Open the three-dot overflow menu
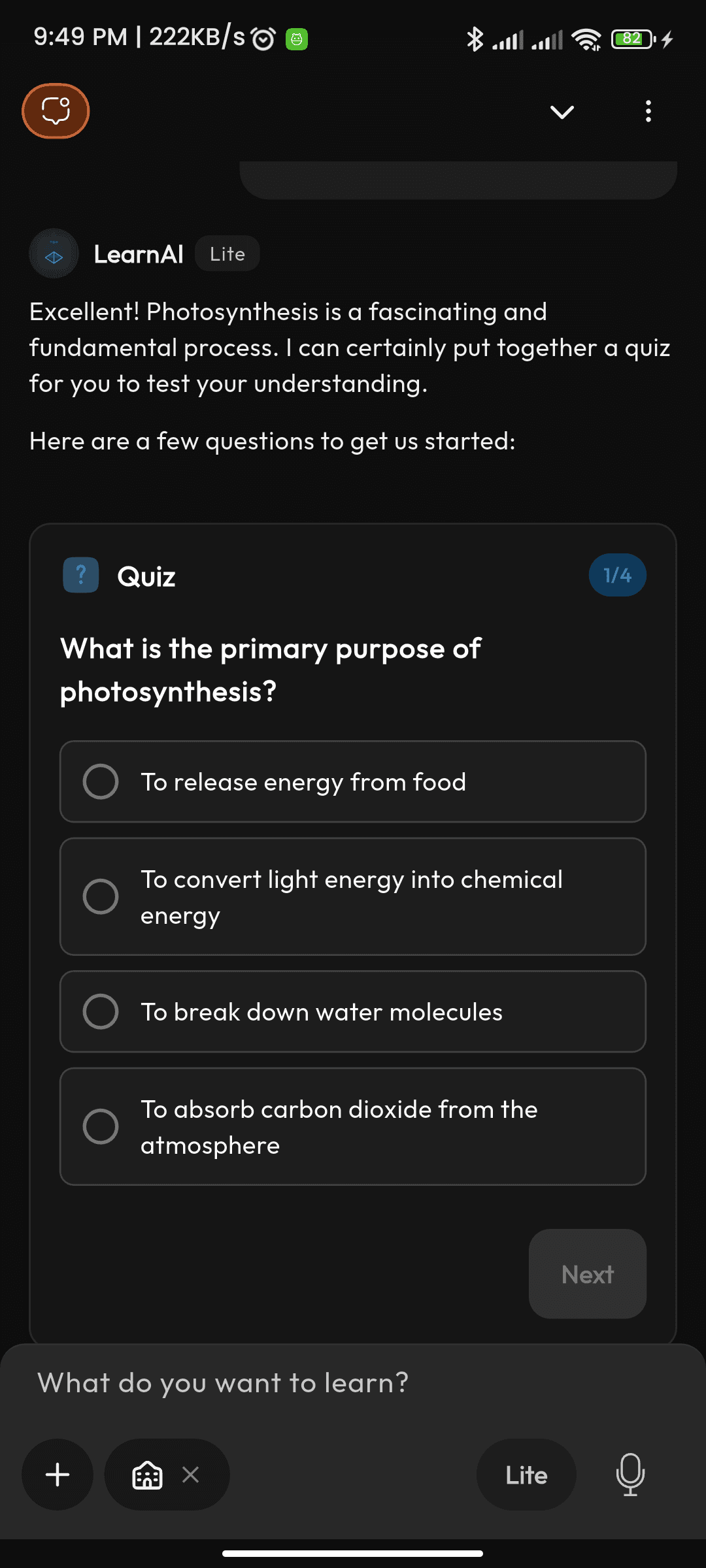Screen dimensions: 706x1568 coord(648,111)
